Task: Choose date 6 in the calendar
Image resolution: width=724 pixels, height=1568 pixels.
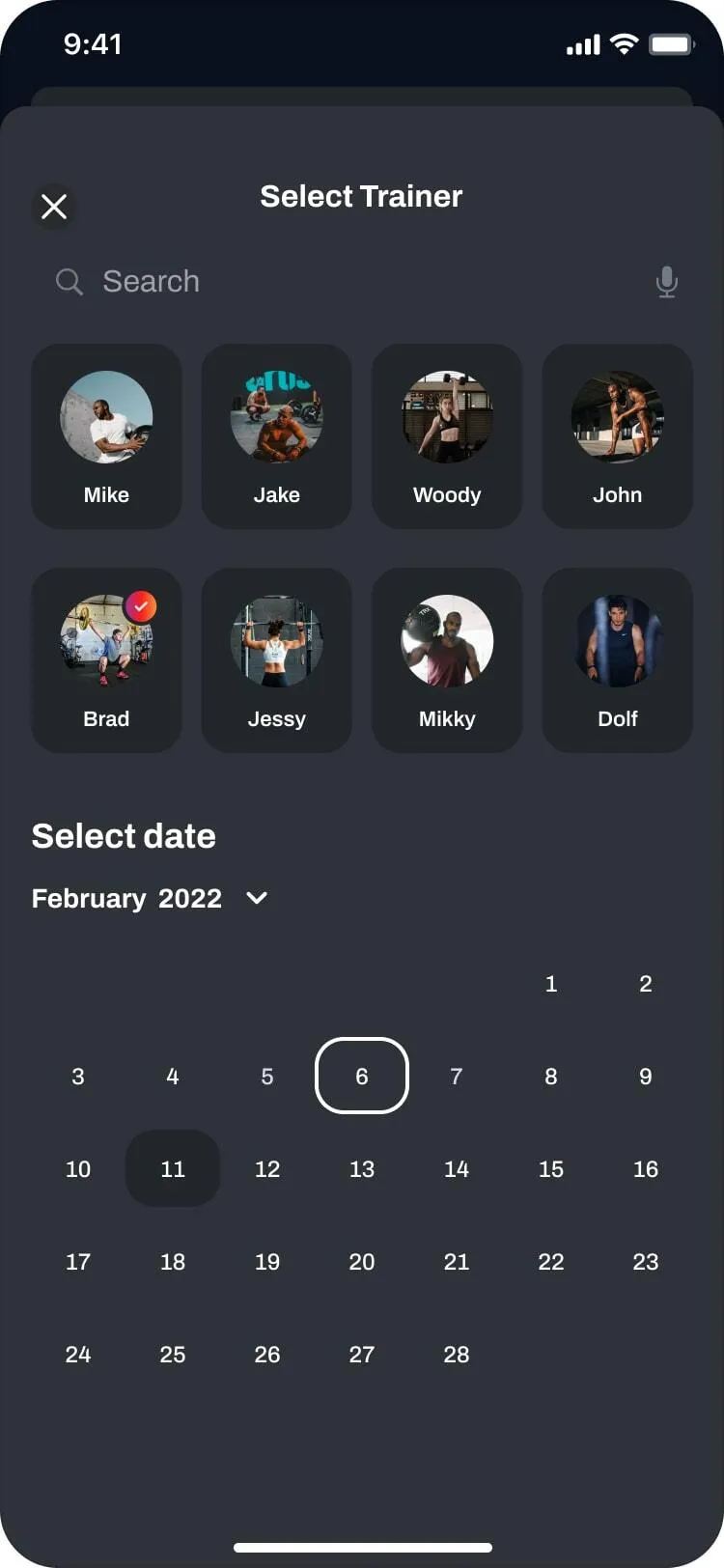Action: (x=362, y=1076)
